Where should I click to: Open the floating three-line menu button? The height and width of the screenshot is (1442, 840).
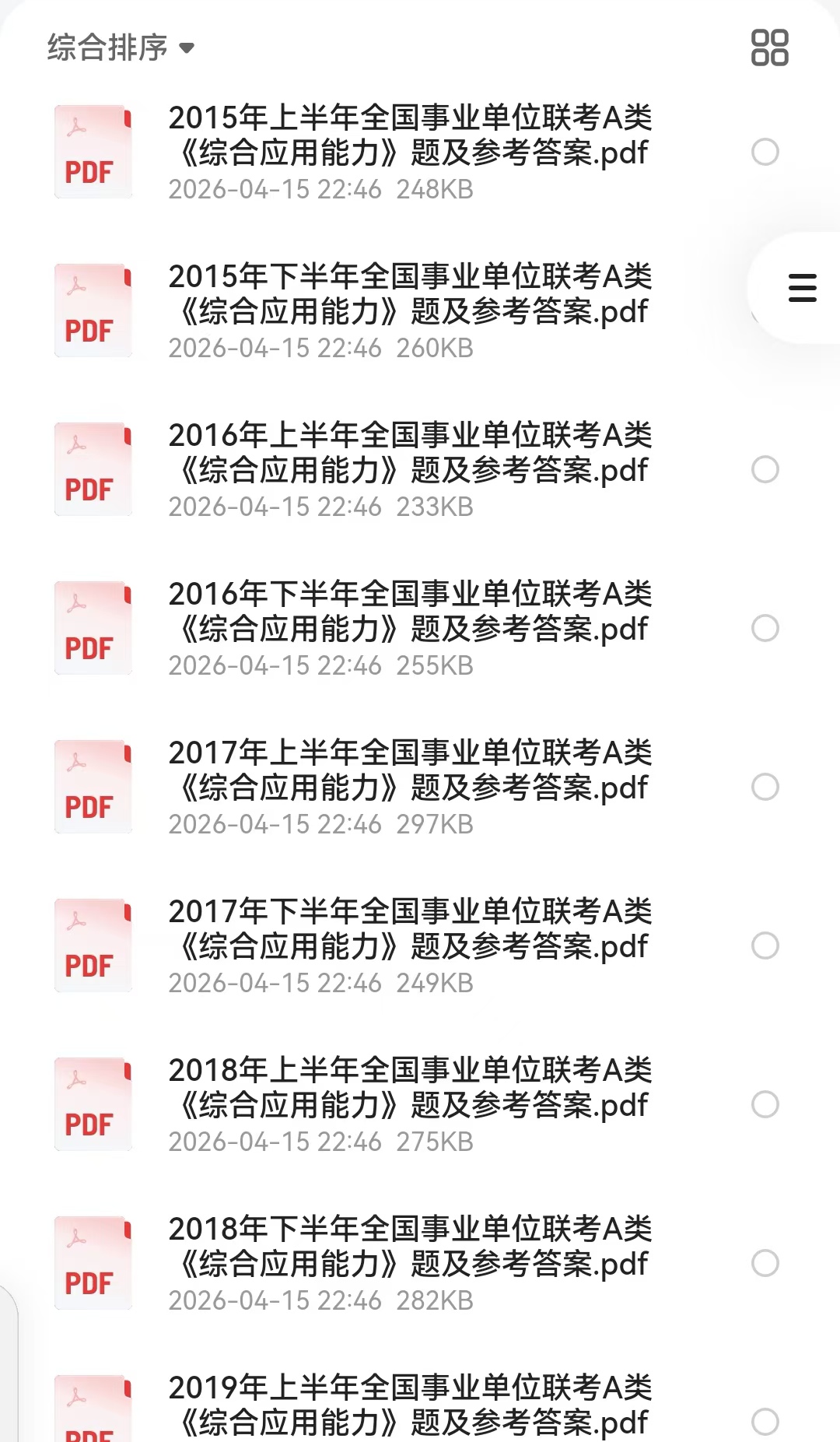(802, 288)
